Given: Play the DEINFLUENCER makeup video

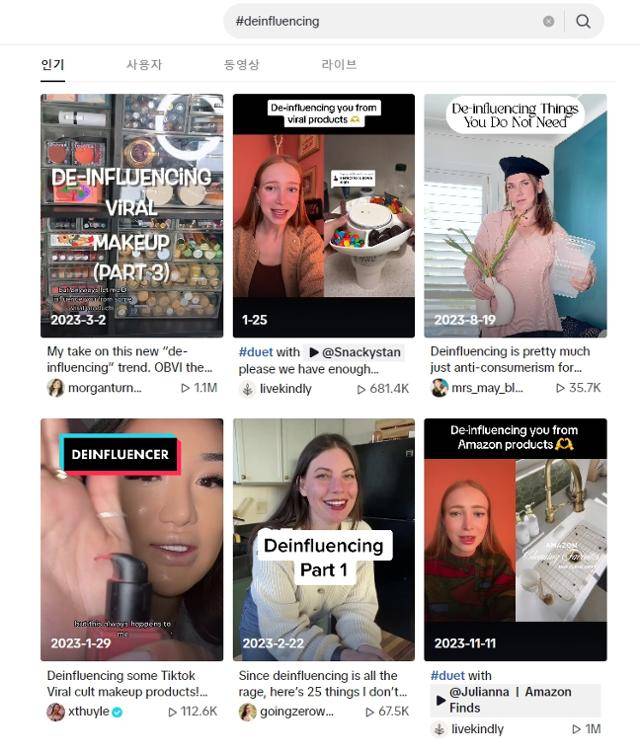Looking at the screenshot, I should 131,539.
